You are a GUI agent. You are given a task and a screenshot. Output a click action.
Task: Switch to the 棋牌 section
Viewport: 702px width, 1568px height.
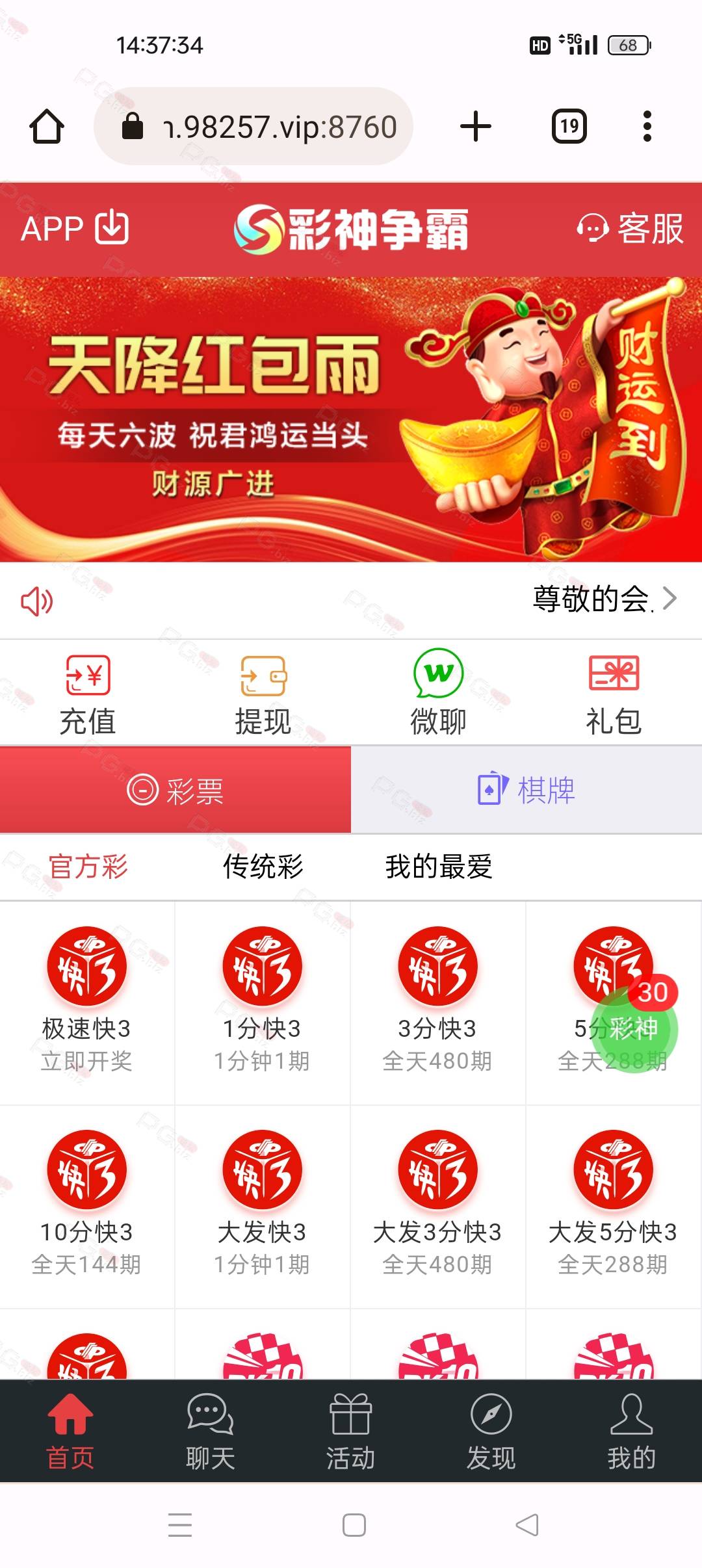pos(526,790)
